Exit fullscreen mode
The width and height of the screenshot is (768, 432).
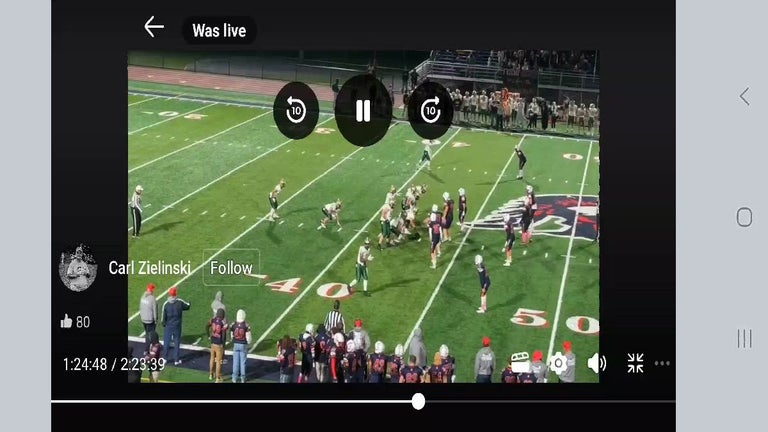(x=635, y=363)
